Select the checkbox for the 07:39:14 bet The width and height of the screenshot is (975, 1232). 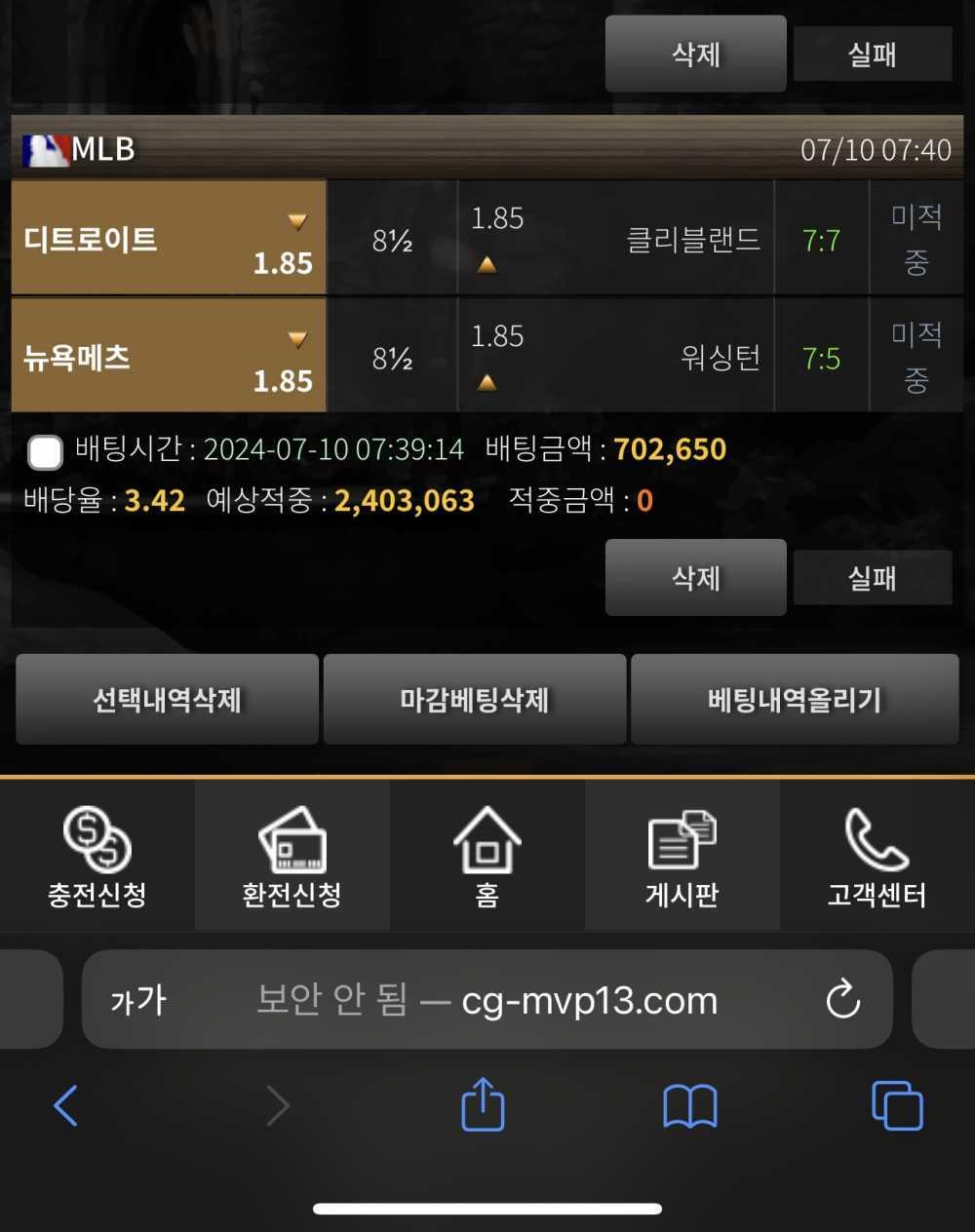45,452
